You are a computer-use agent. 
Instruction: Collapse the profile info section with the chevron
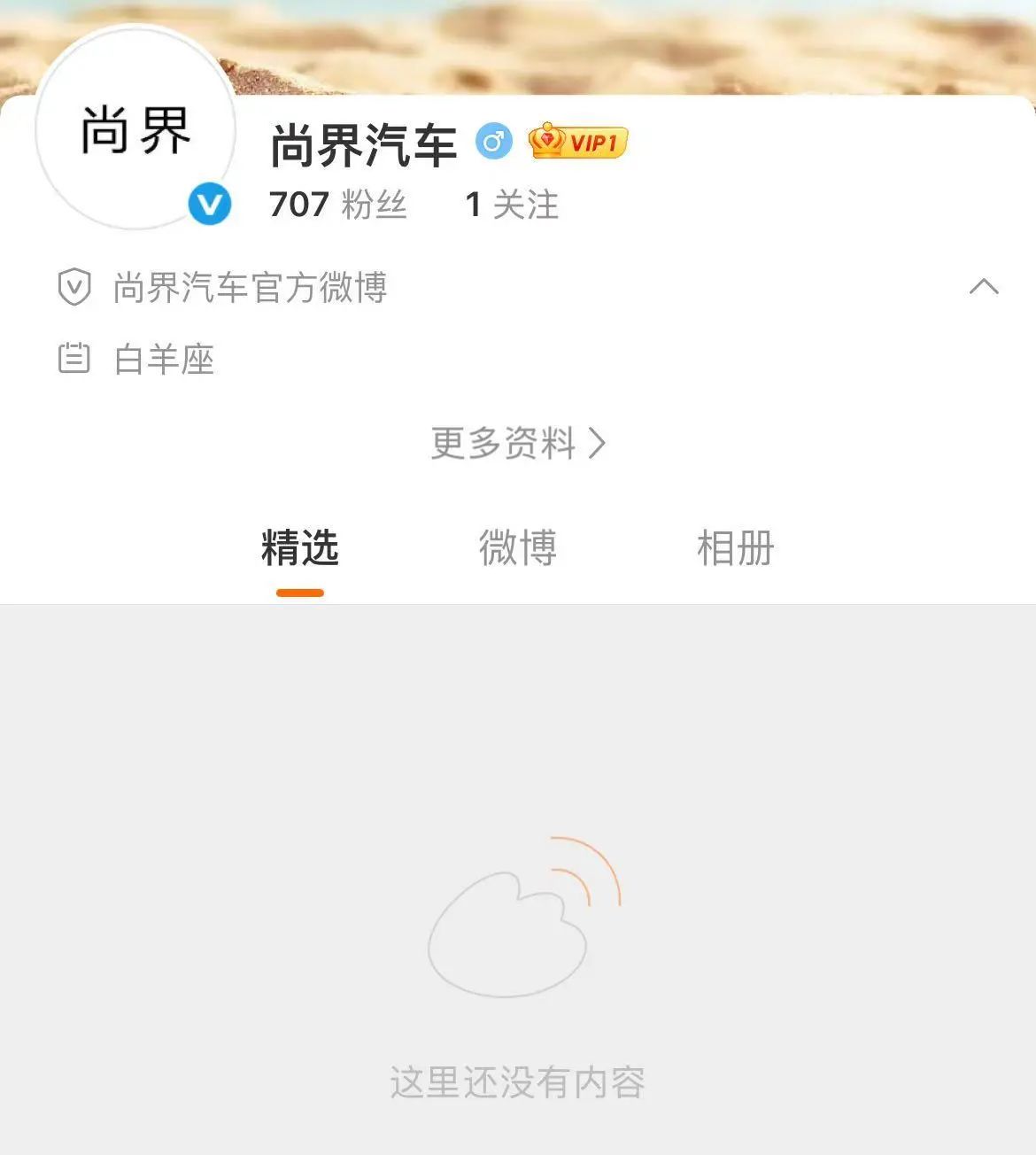[982, 287]
